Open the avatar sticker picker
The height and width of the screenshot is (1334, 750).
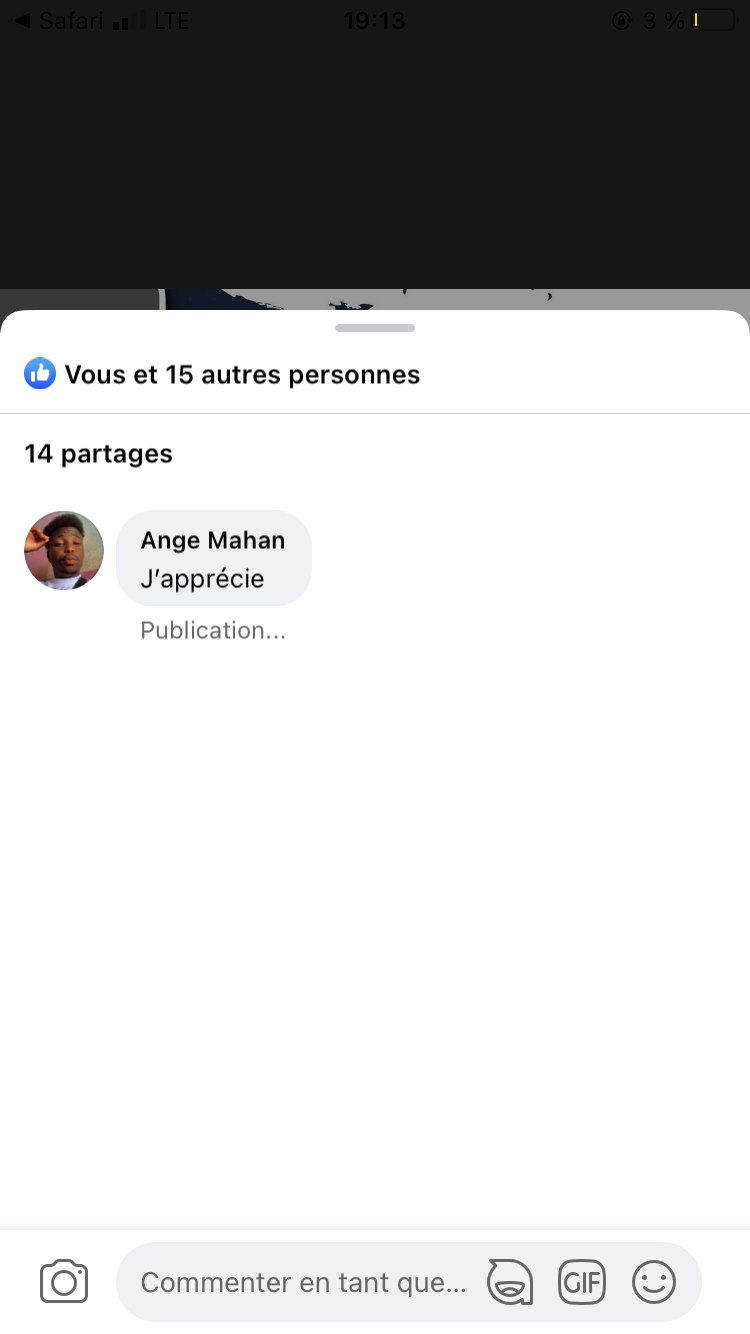[x=509, y=1282]
